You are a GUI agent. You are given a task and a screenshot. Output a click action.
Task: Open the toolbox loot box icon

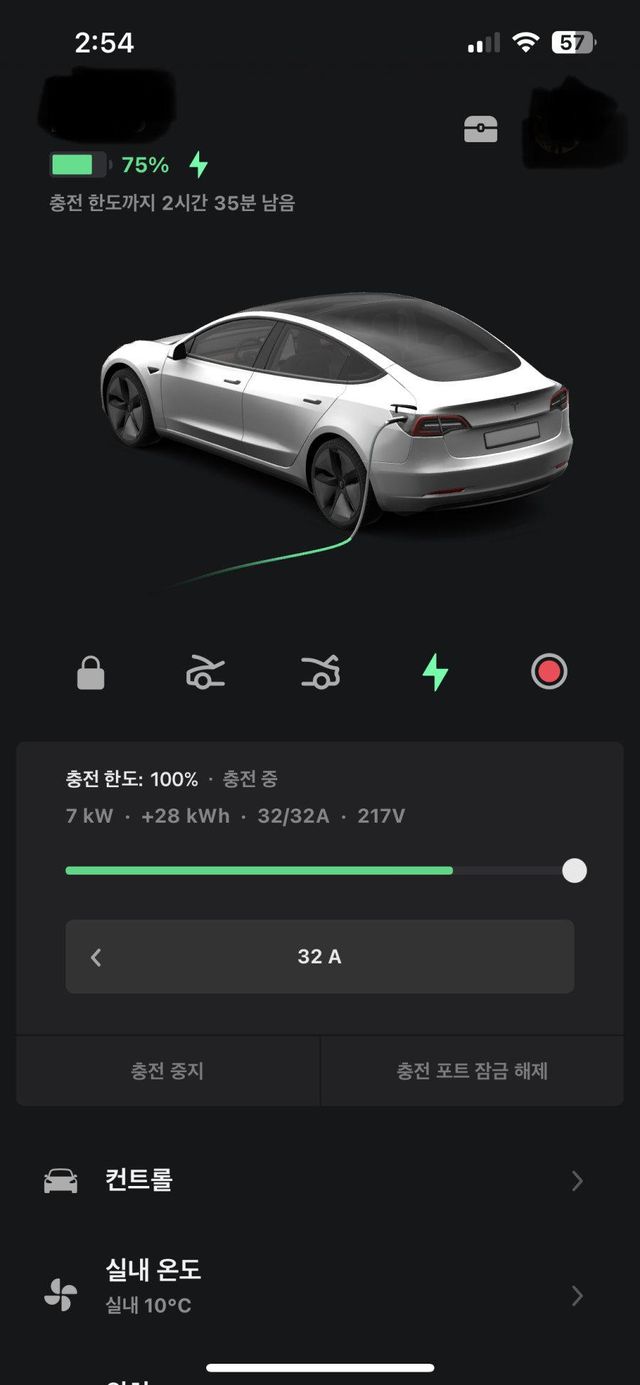click(480, 129)
